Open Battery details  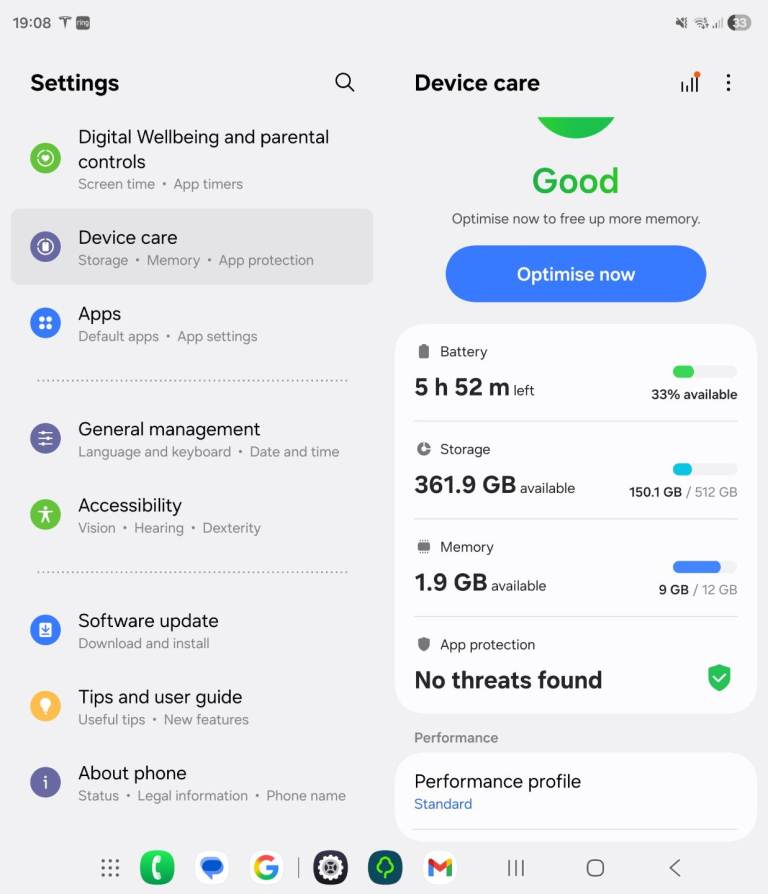pos(575,373)
